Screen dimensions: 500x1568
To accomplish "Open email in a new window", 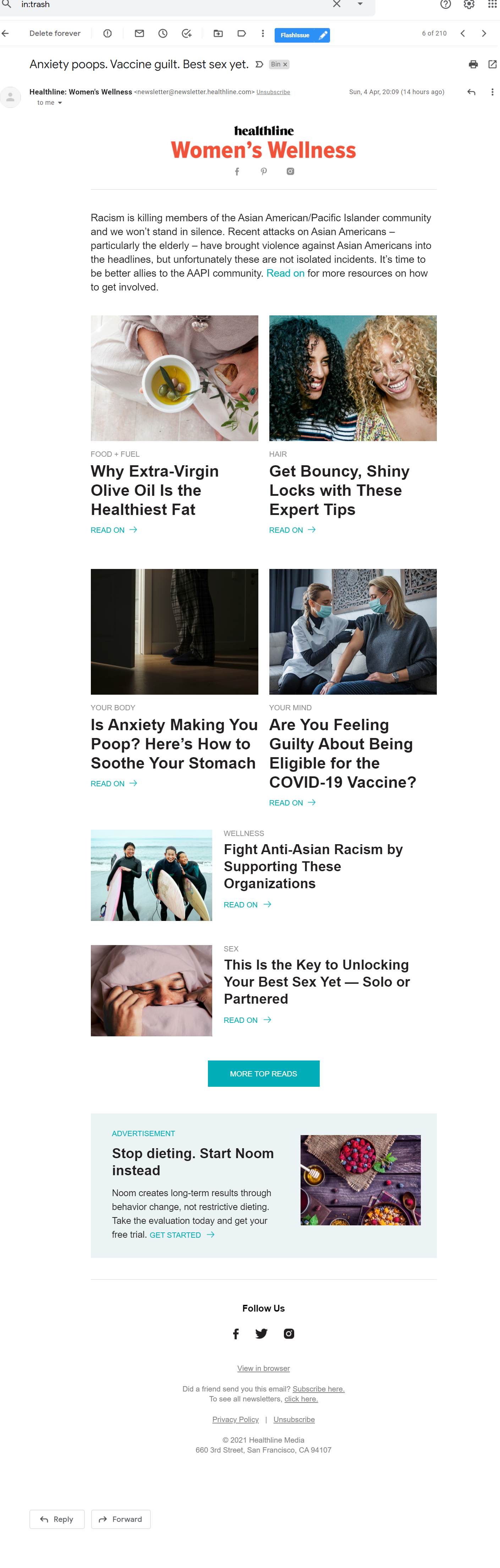I will 492,65.
